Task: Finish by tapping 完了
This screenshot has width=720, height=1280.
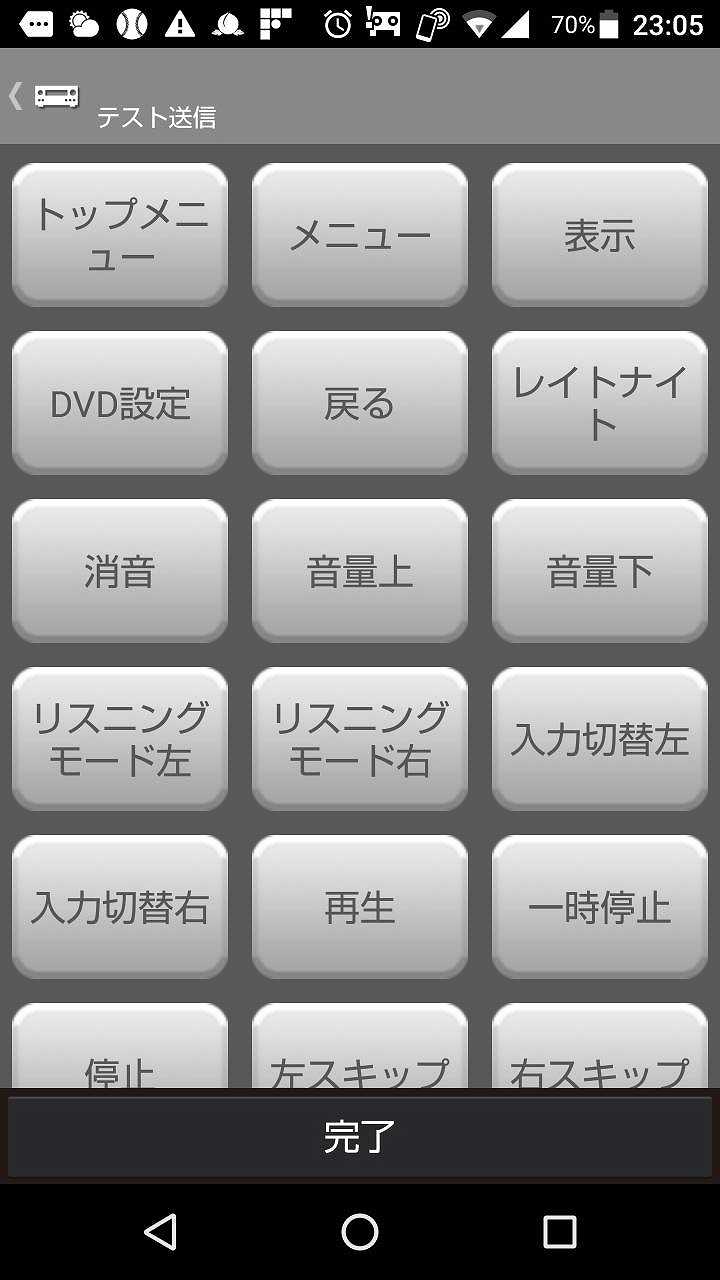Action: coord(360,1137)
